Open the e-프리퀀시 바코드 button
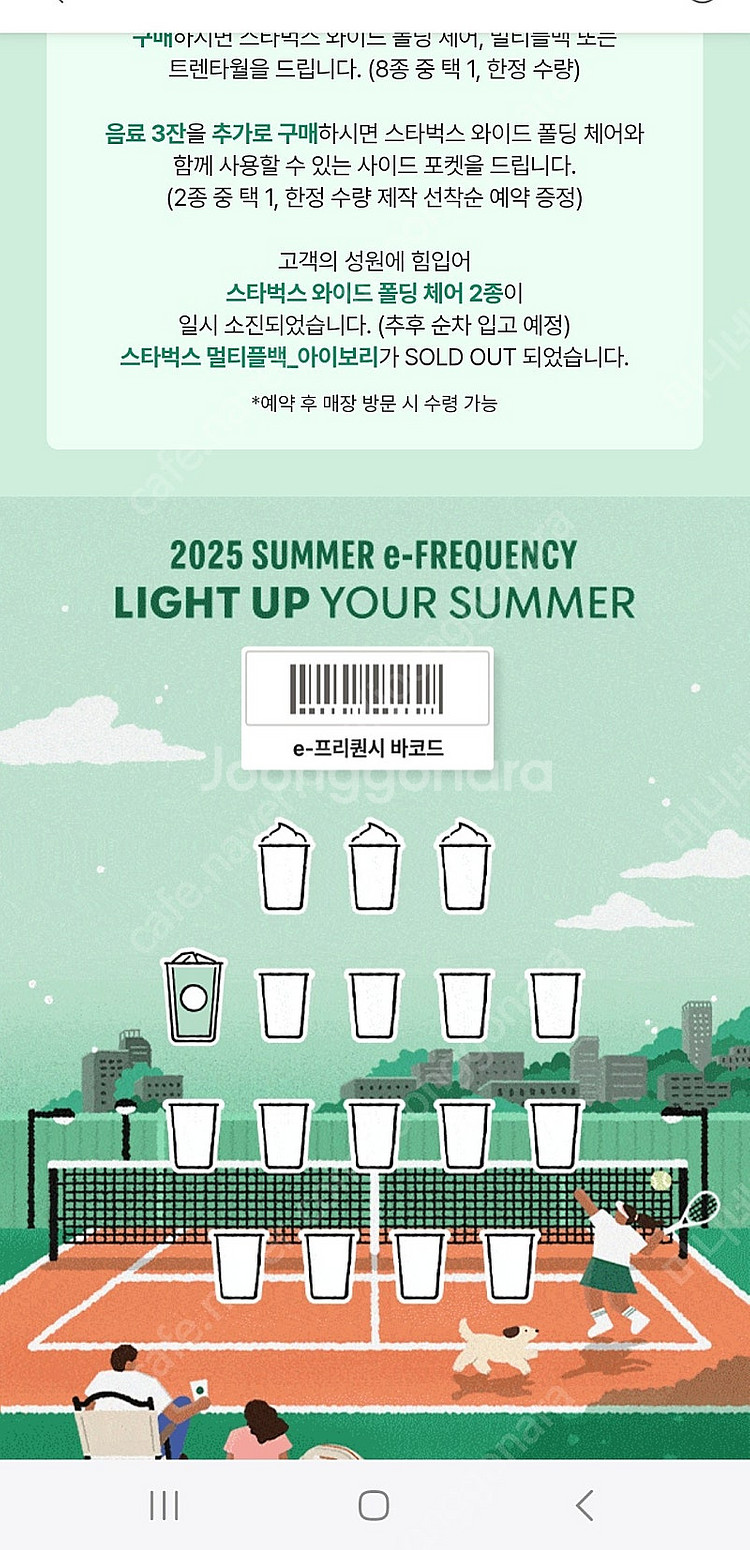This screenshot has height=1550, width=750. pyautogui.click(x=367, y=709)
